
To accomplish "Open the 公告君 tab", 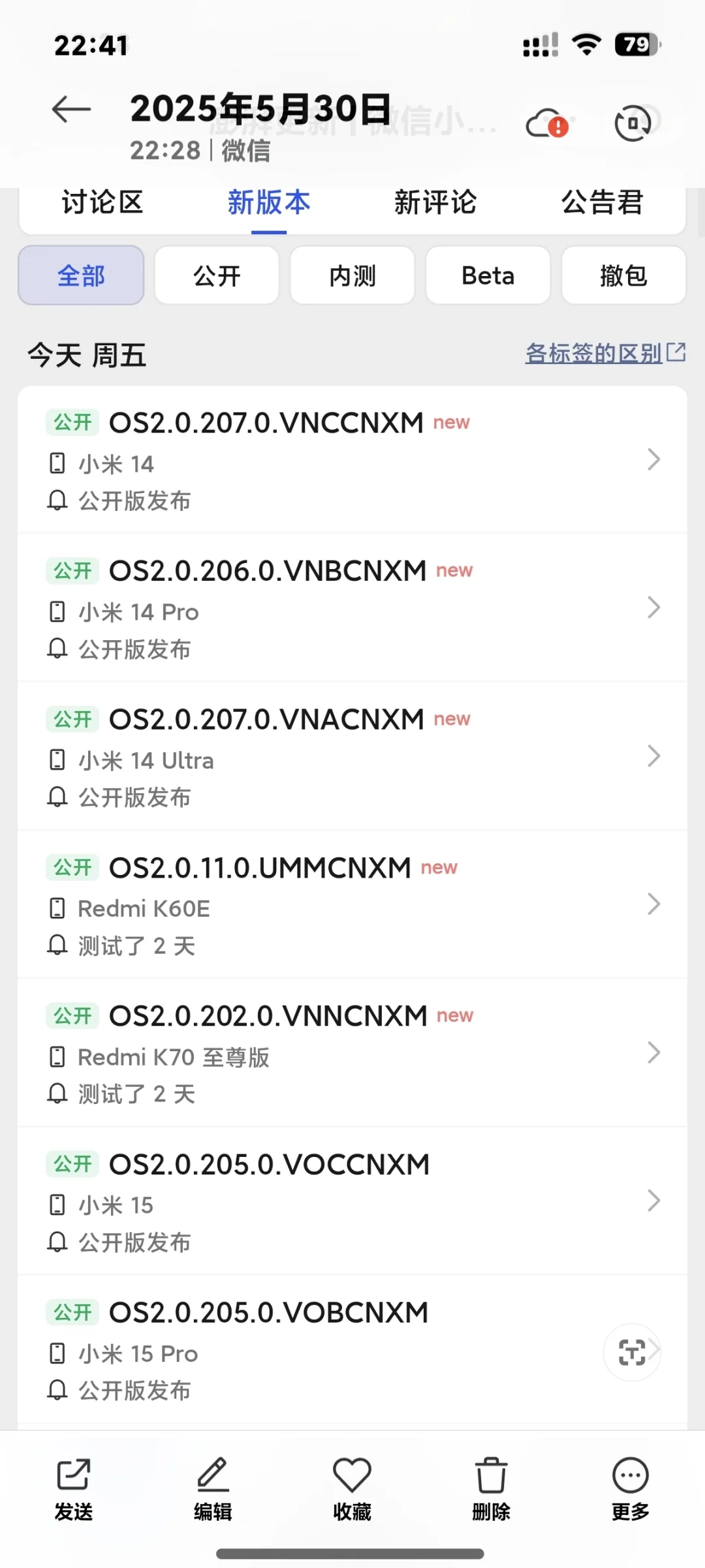I will click(x=602, y=202).
